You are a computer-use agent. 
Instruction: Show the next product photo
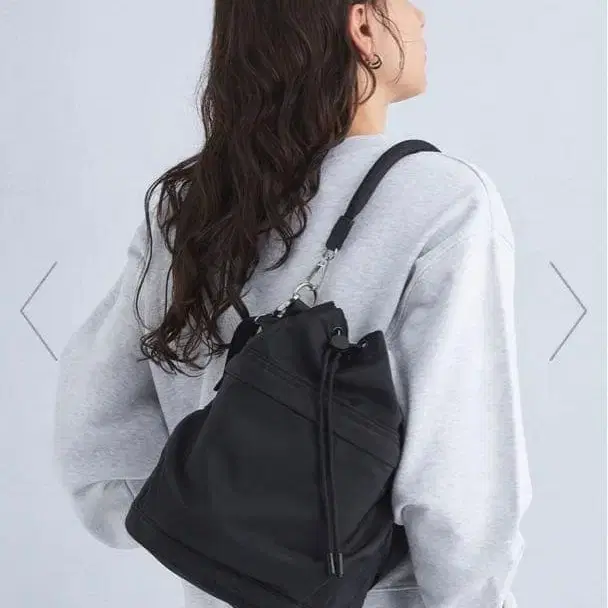pos(568,311)
